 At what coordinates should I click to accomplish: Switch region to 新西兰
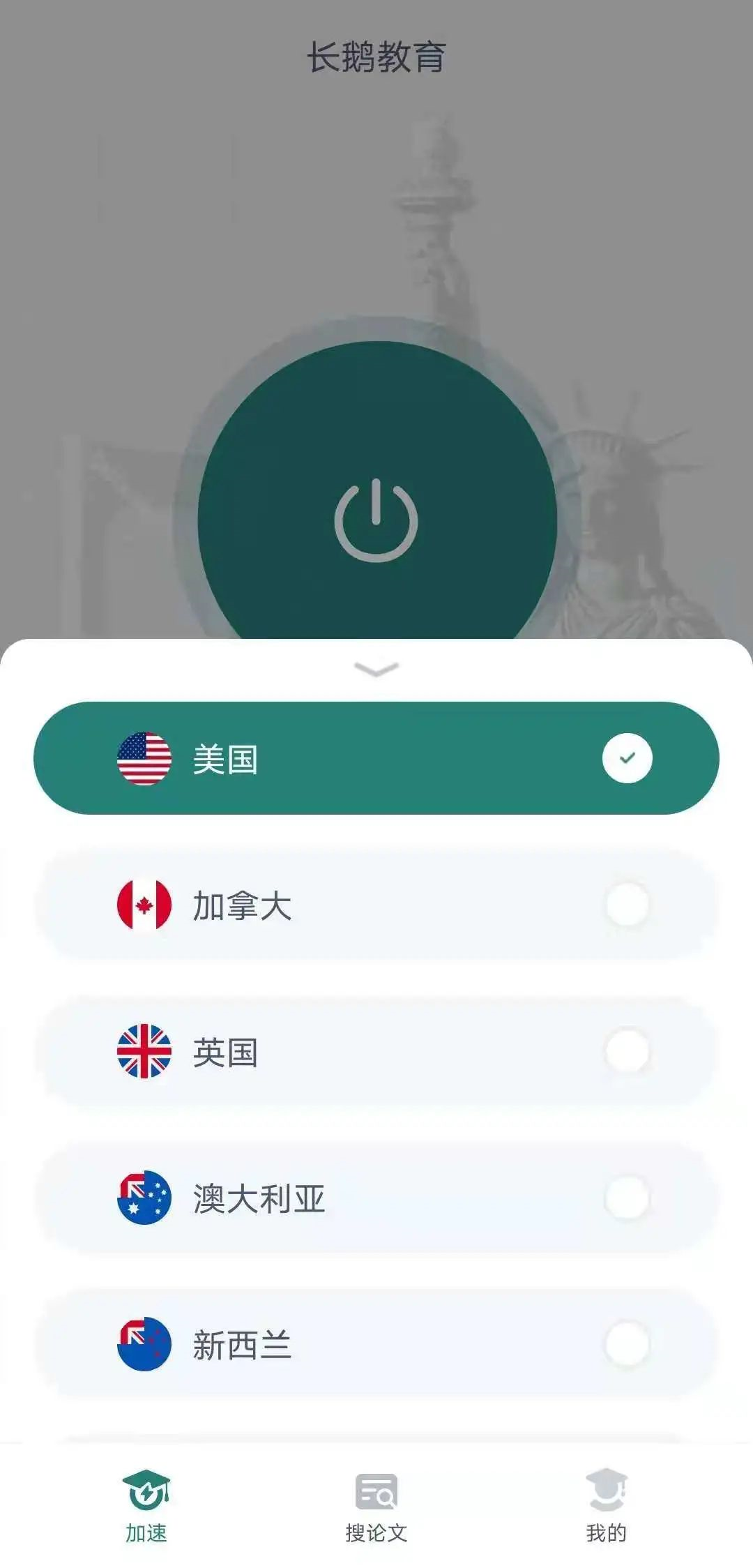[376, 1345]
